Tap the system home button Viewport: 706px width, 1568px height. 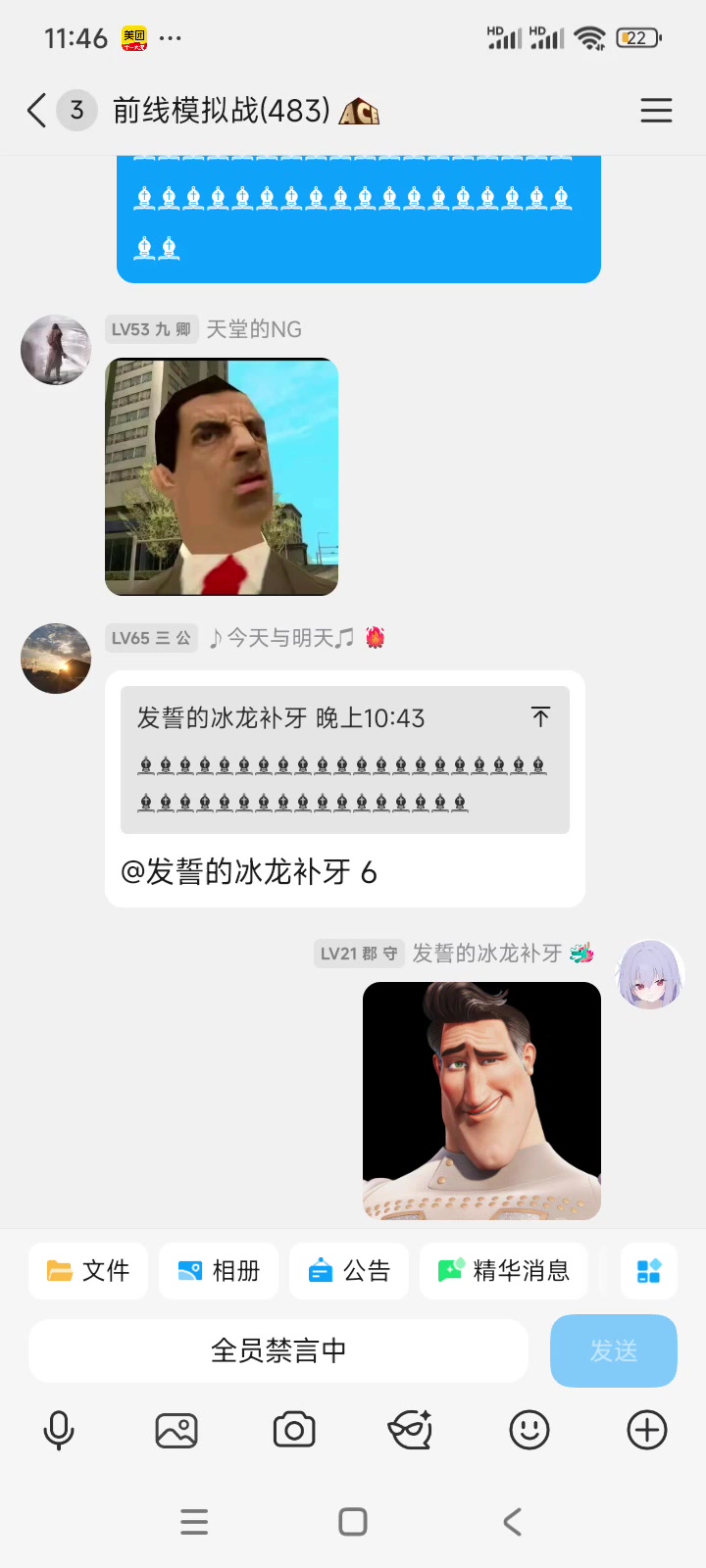(x=353, y=1522)
